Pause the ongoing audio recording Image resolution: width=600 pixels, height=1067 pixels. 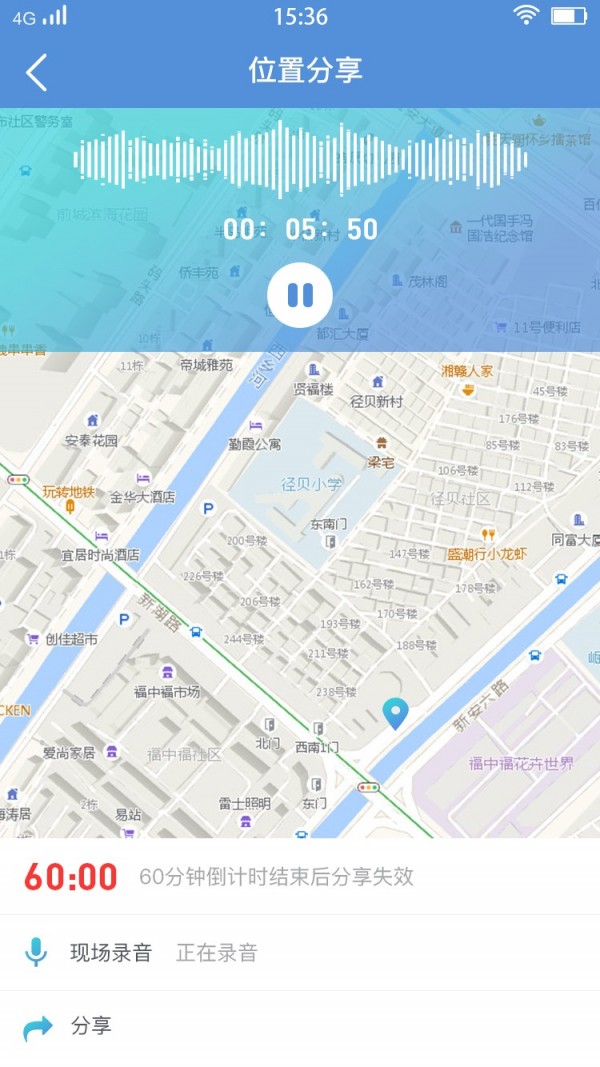pyautogui.click(x=300, y=295)
